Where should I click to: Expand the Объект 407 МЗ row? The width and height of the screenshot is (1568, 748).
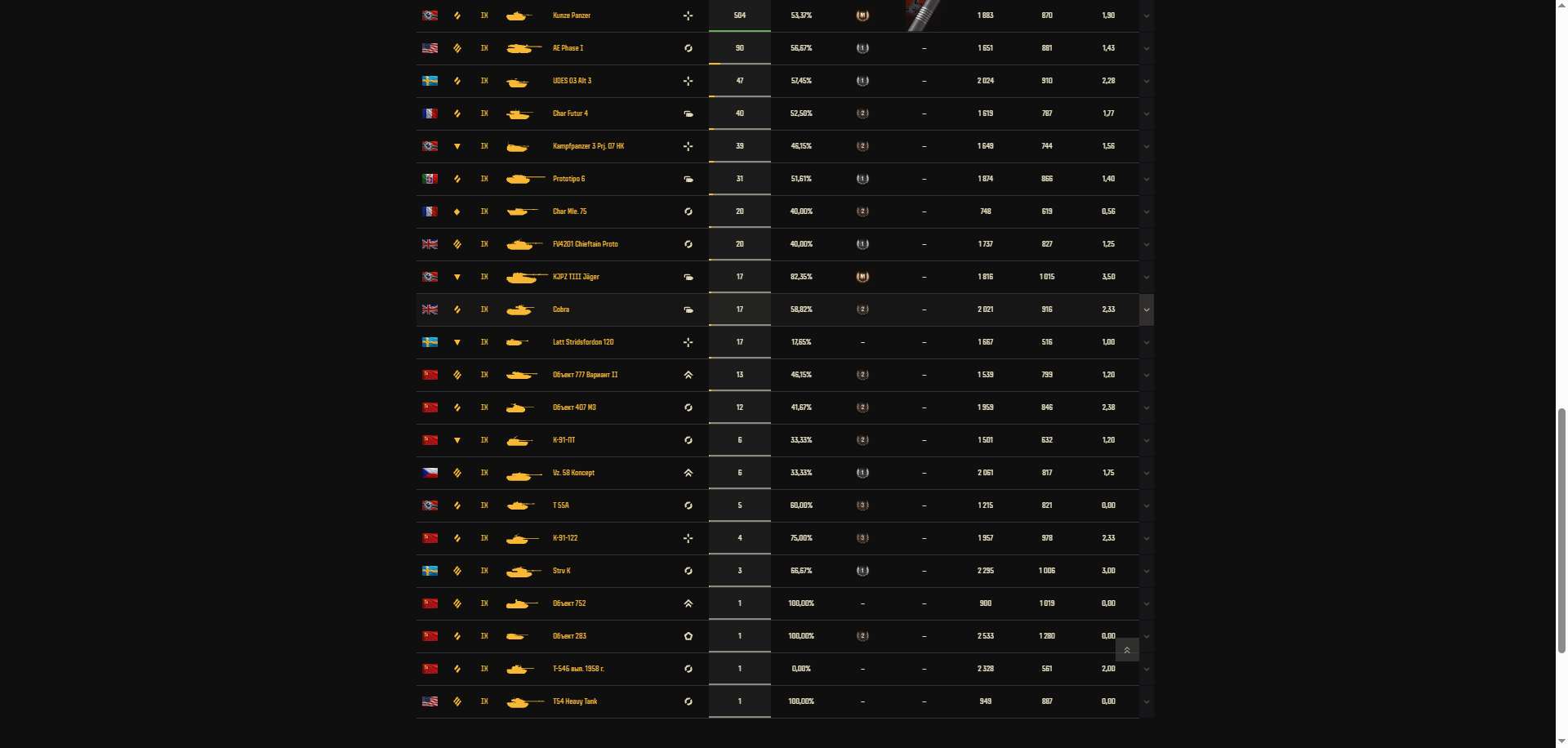click(x=1146, y=407)
